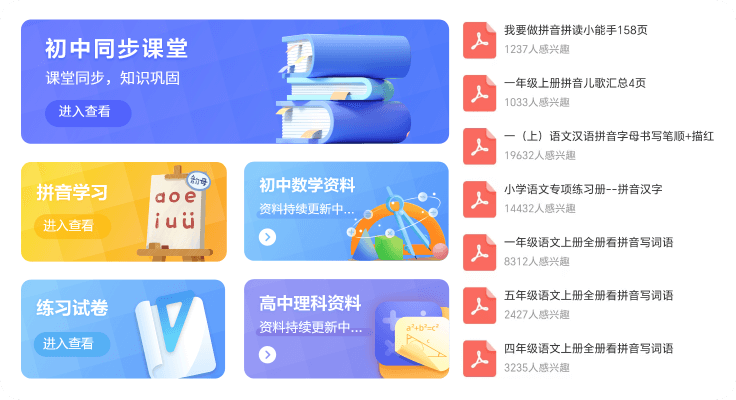The width and height of the screenshot is (736, 400).
Task: Open the 初中数学资料 card
Action: pos(346,212)
